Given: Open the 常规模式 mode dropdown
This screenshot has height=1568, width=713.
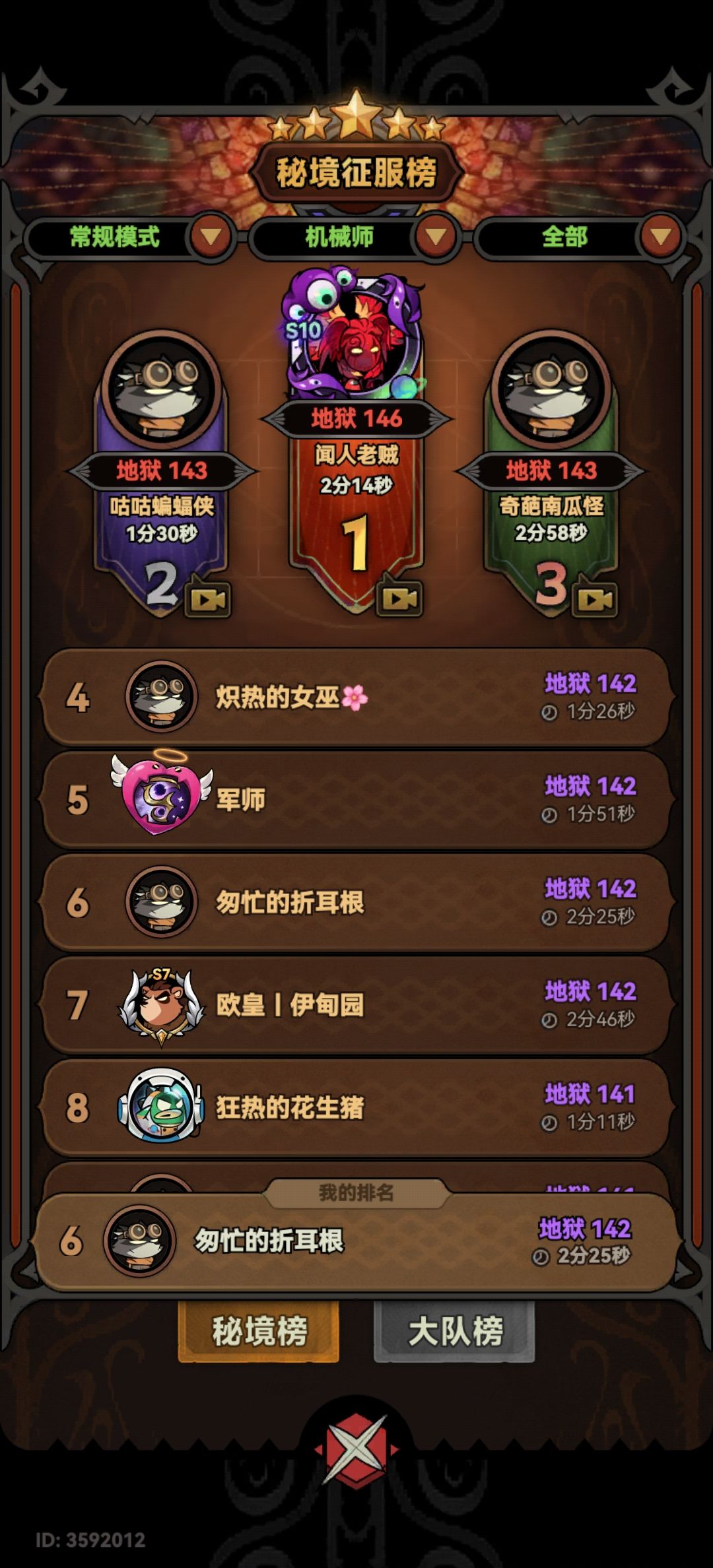Looking at the screenshot, I should pos(129,236).
